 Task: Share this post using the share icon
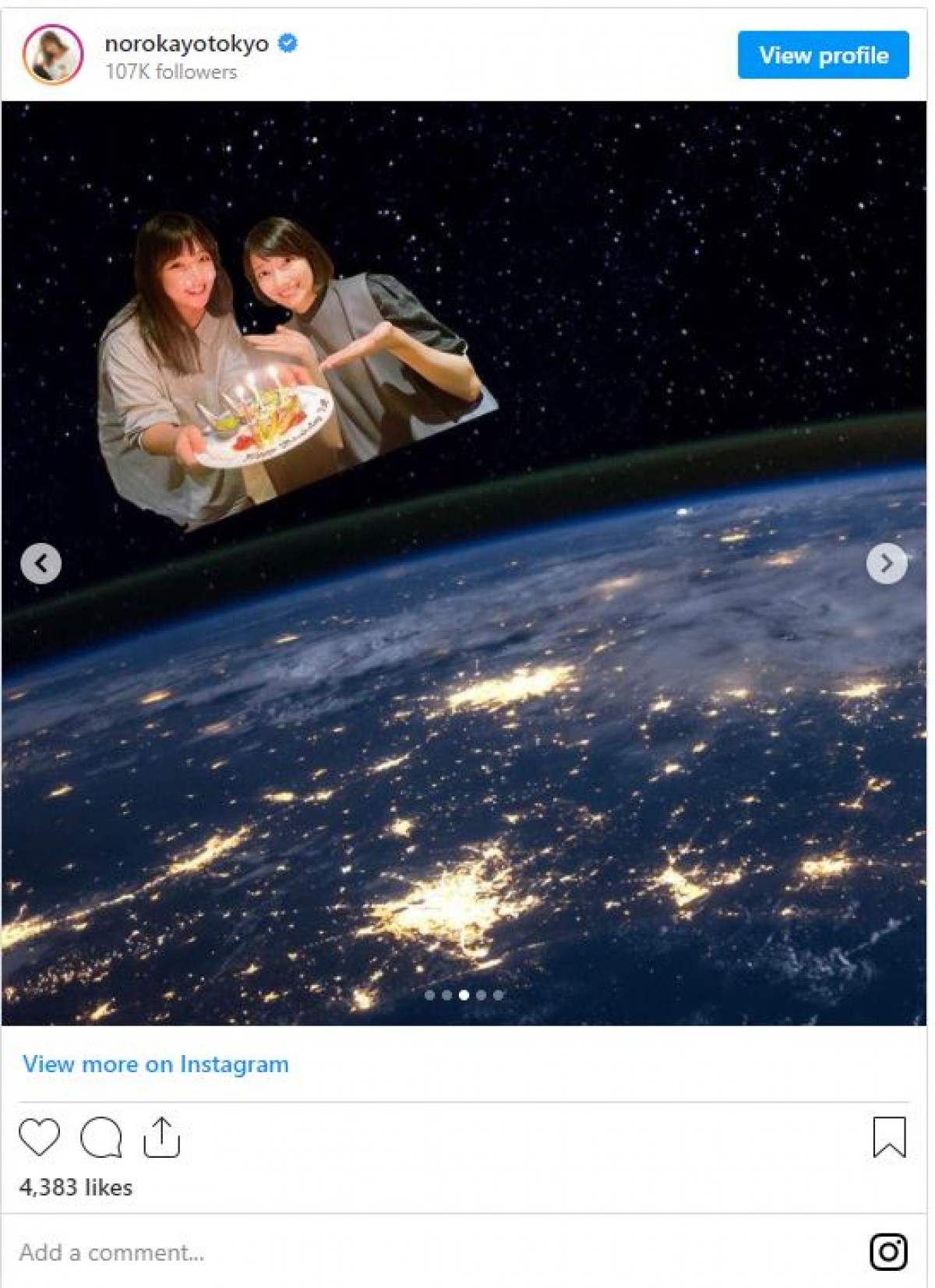pos(161,1138)
